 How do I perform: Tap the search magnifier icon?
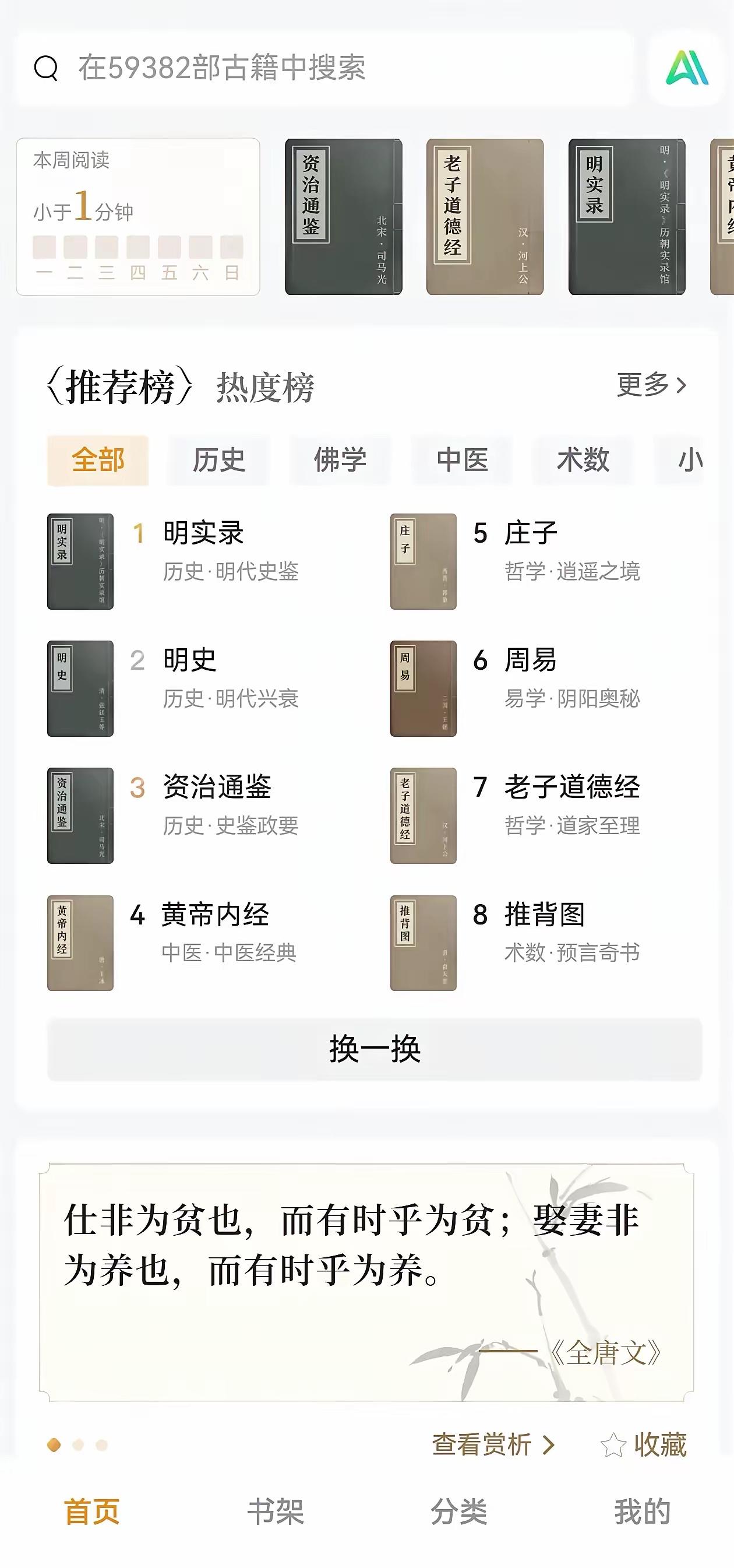45,69
